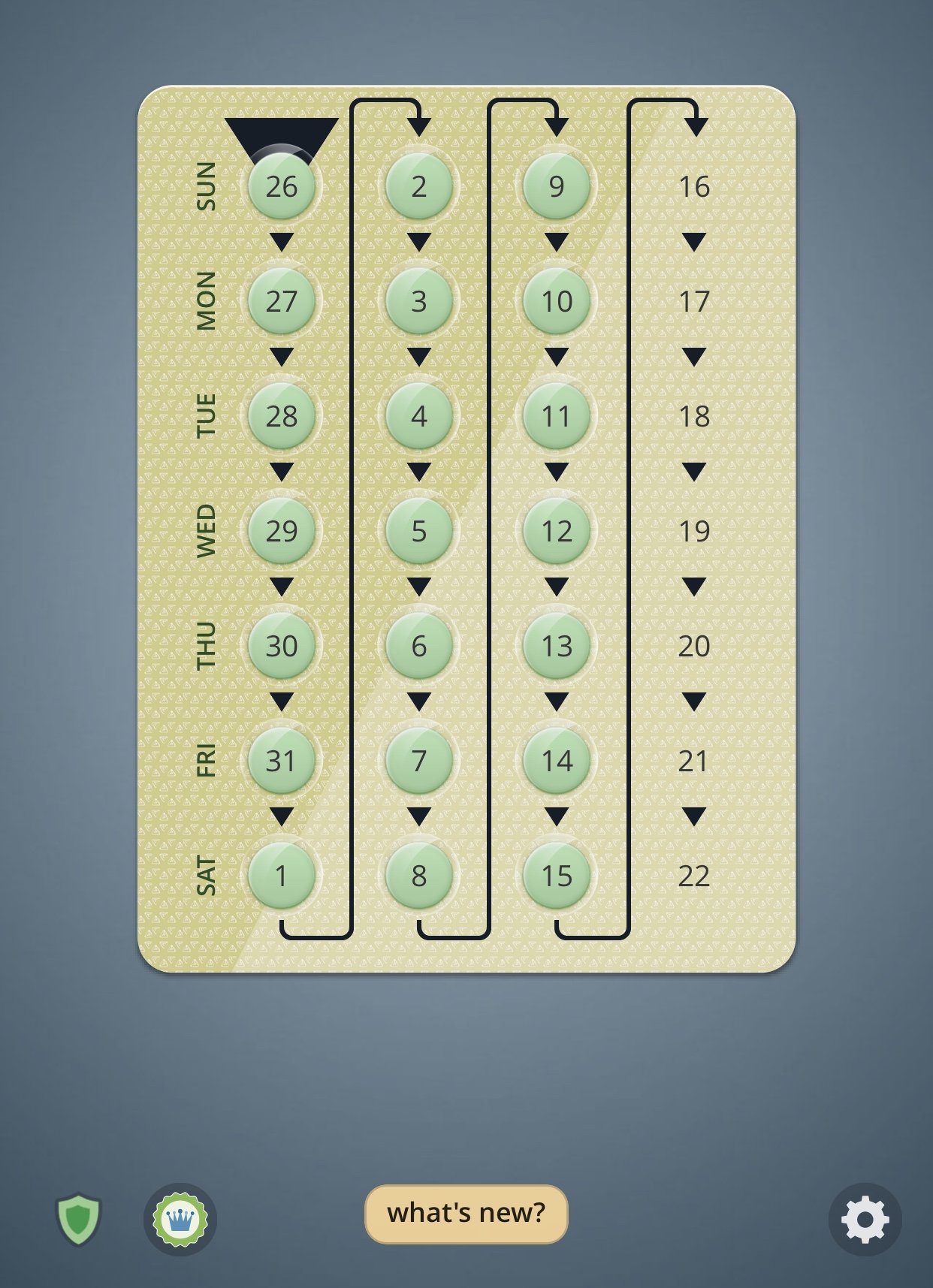Tap empty slot for day 16

[694, 186]
